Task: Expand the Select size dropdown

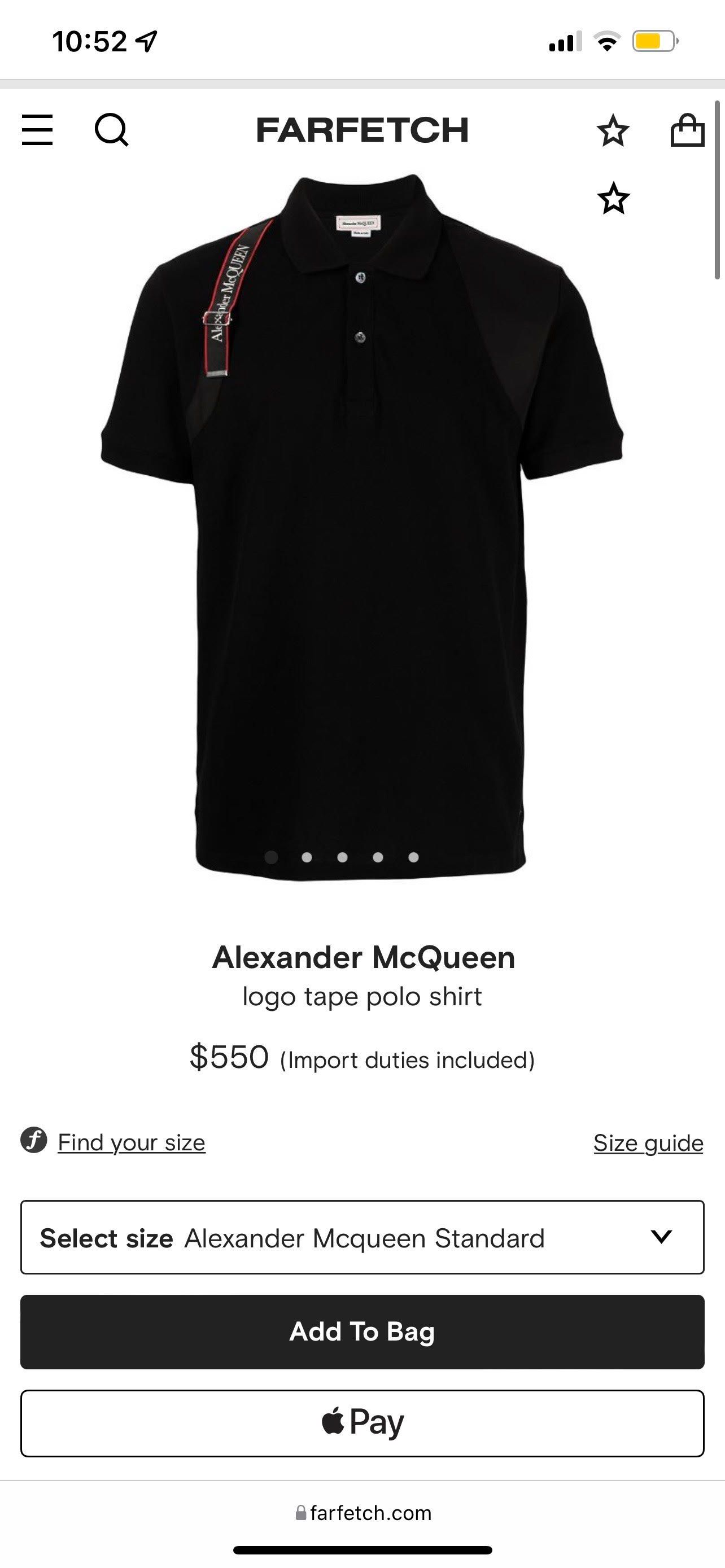Action: [x=362, y=1237]
